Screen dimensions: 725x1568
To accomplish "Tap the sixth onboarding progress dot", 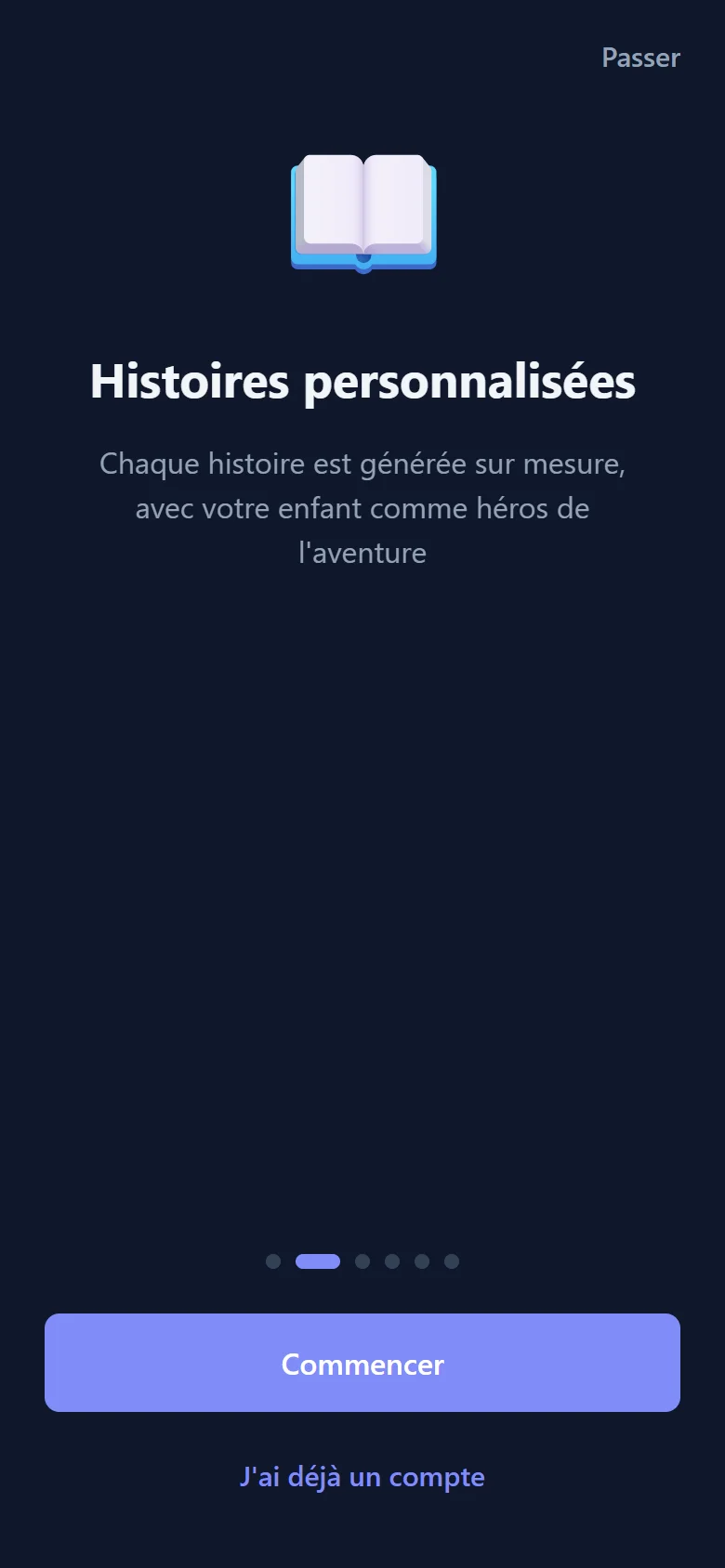I will click(452, 1261).
